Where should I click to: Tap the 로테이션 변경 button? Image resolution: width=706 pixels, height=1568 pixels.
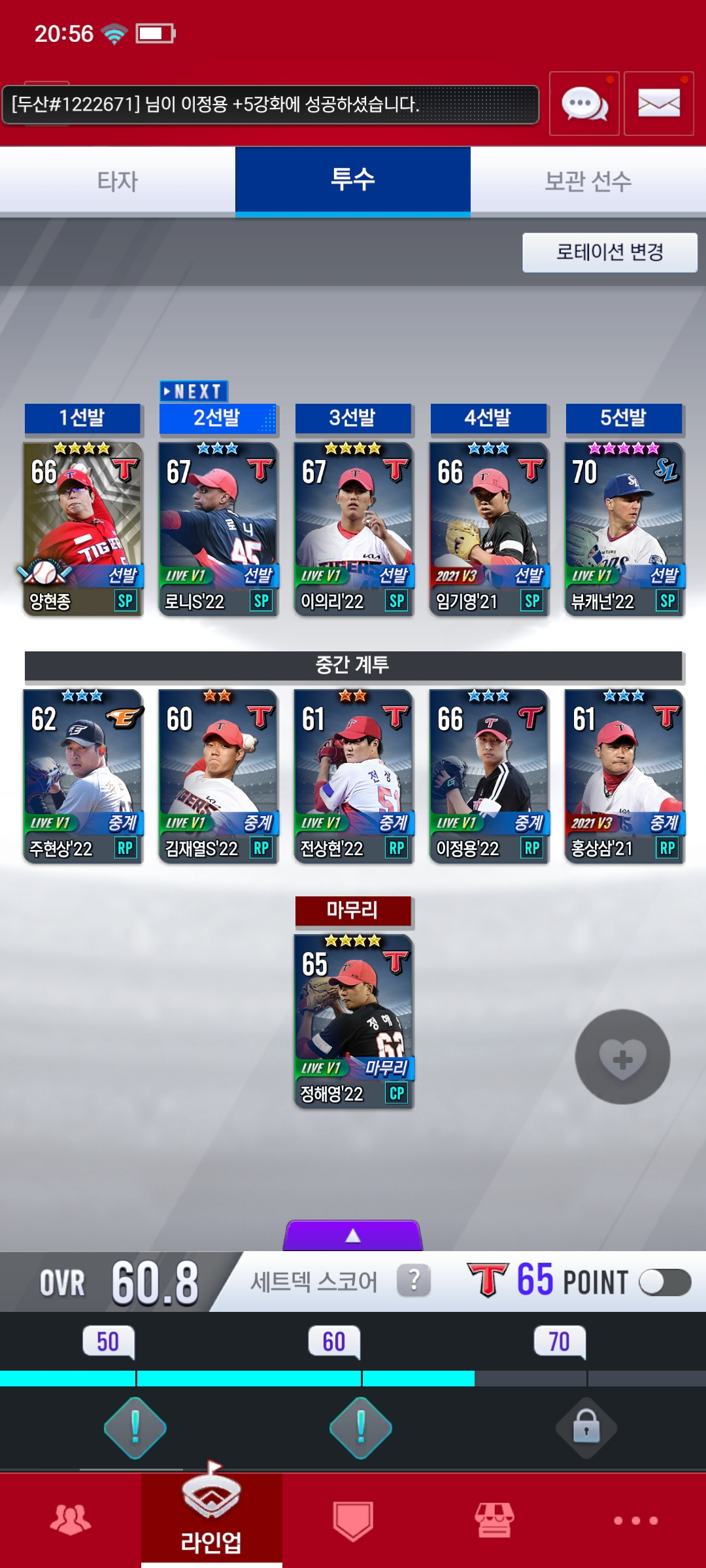coord(609,252)
